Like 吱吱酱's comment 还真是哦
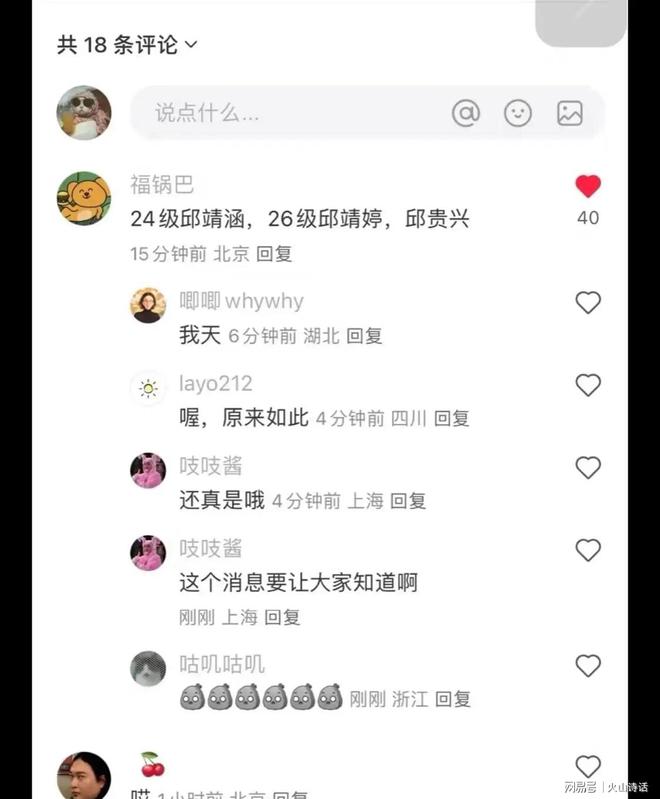Viewport: 660px width, 799px height. click(x=588, y=467)
